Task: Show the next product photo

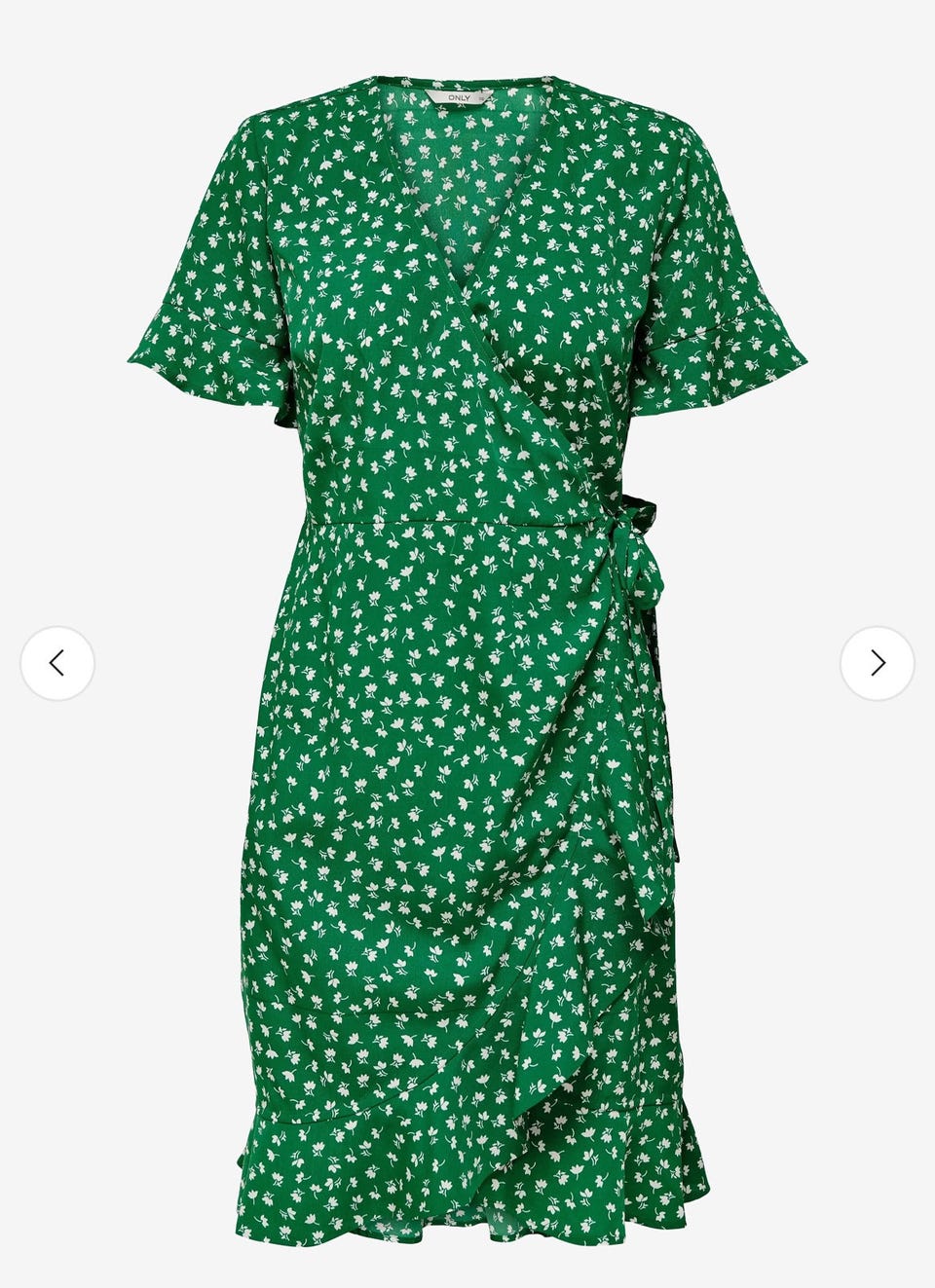Action: [x=877, y=663]
